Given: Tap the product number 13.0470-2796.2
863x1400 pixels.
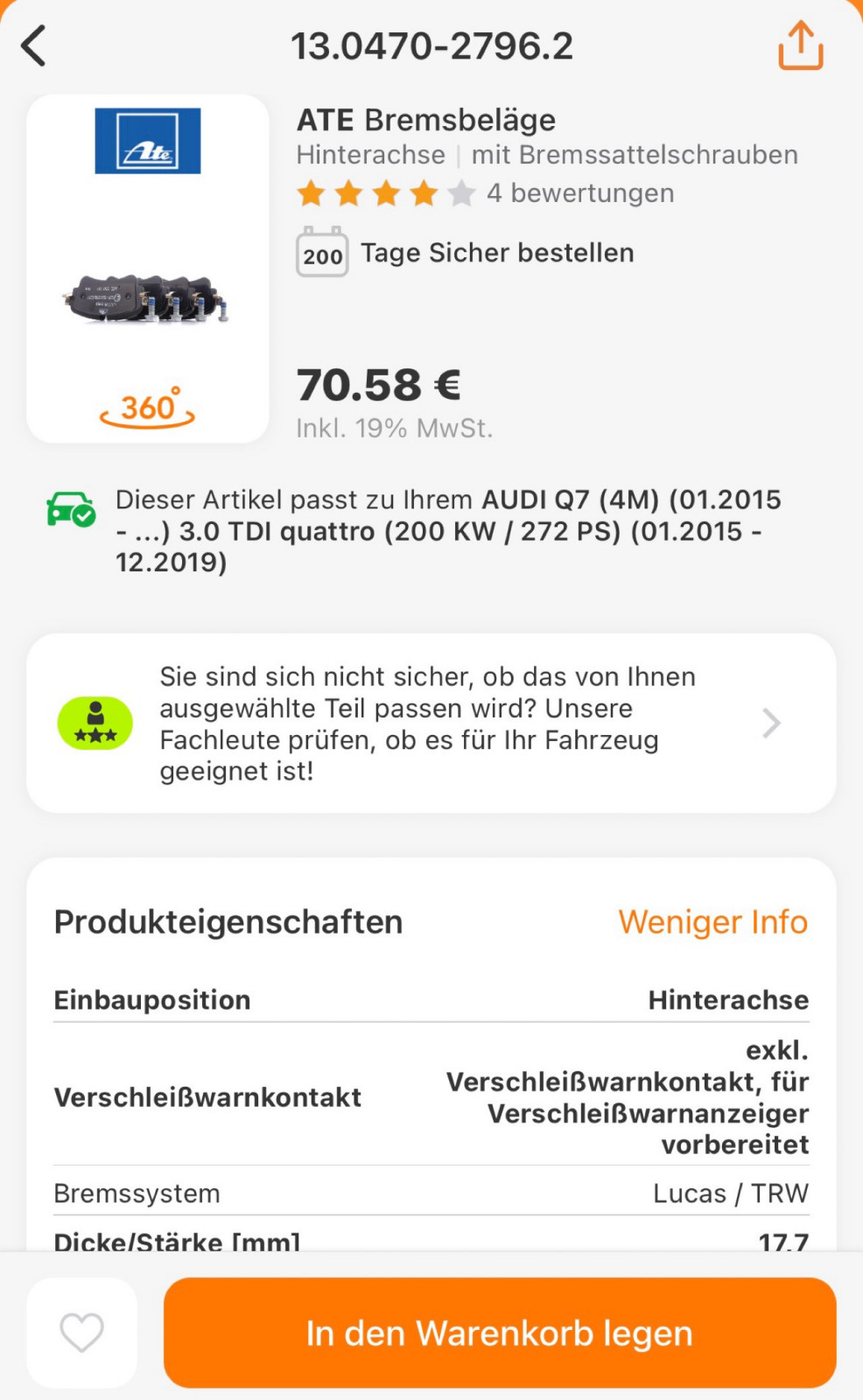Looking at the screenshot, I should point(432,45).
